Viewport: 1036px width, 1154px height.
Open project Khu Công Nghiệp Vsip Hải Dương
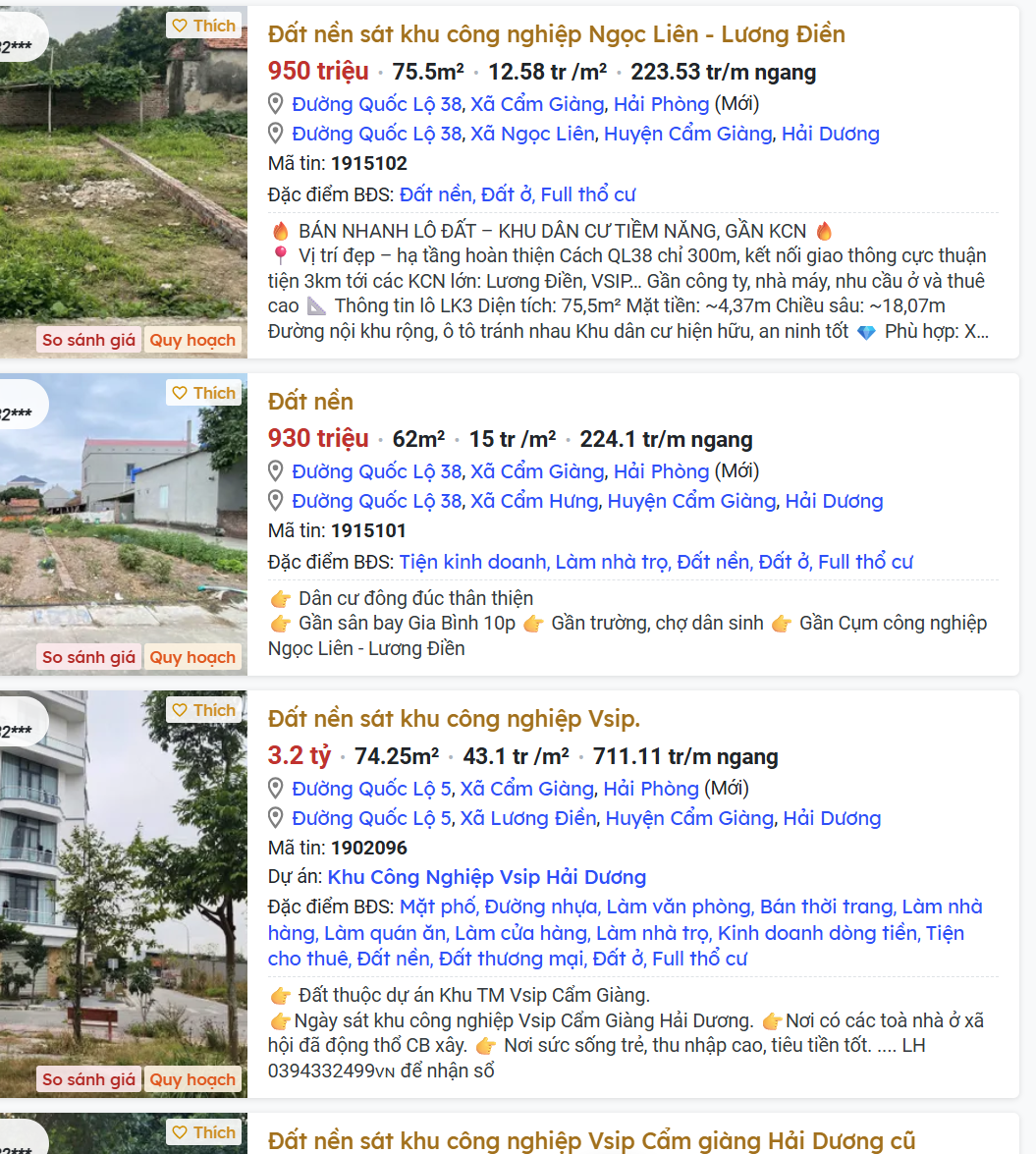coord(486,877)
